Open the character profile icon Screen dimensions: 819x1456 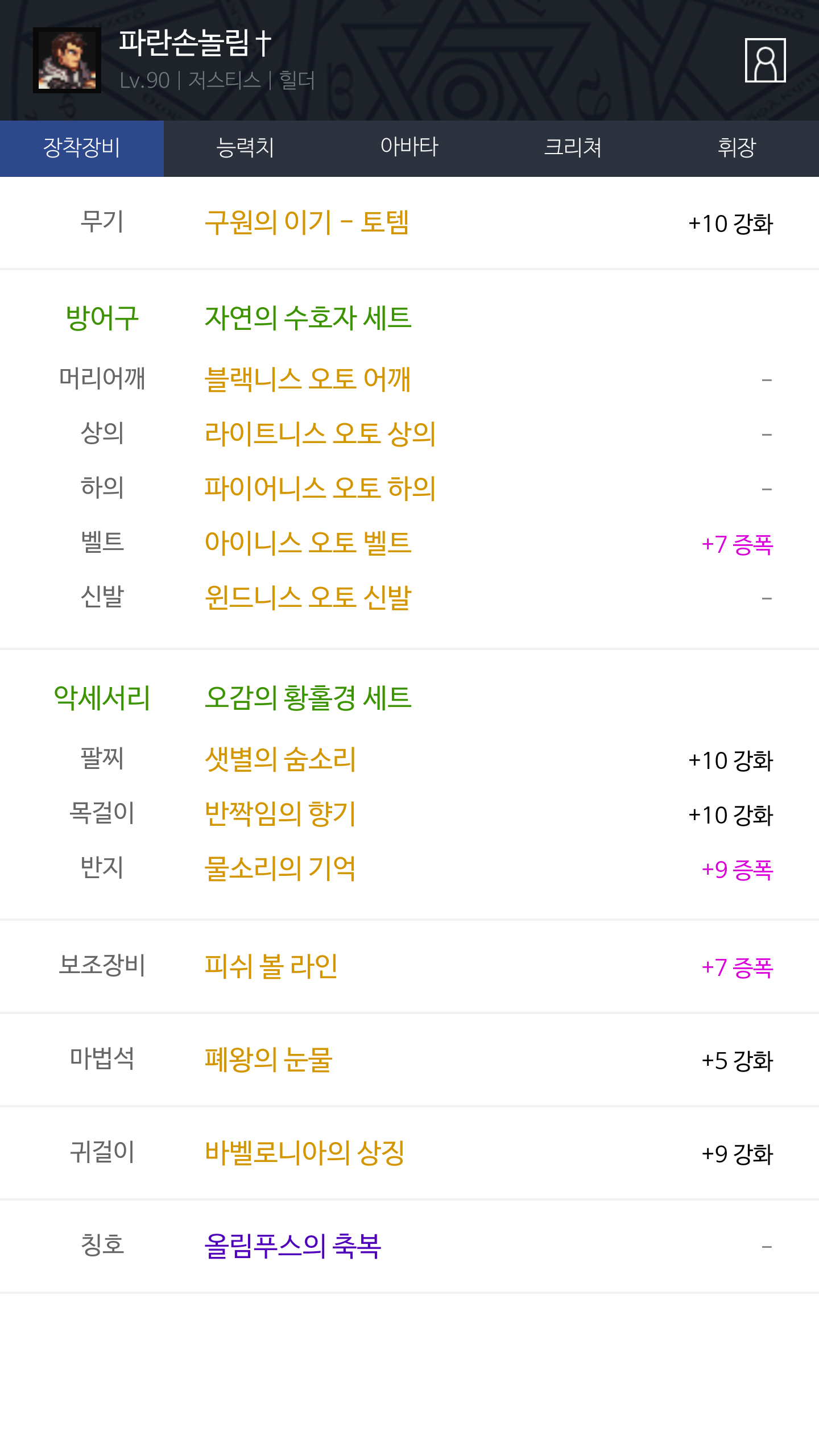coord(765,60)
